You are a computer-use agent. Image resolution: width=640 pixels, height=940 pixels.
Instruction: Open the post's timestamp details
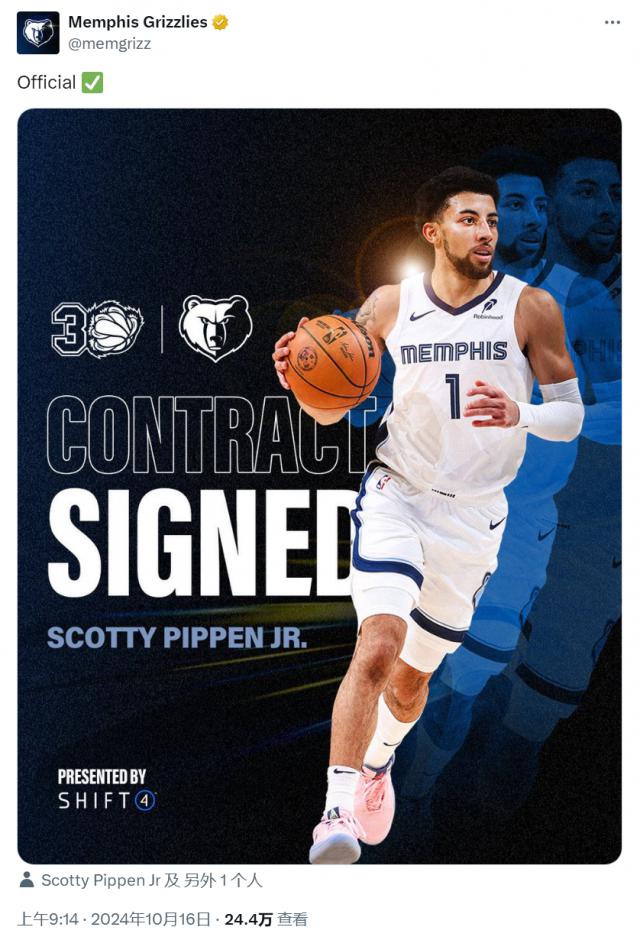(114, 919)
